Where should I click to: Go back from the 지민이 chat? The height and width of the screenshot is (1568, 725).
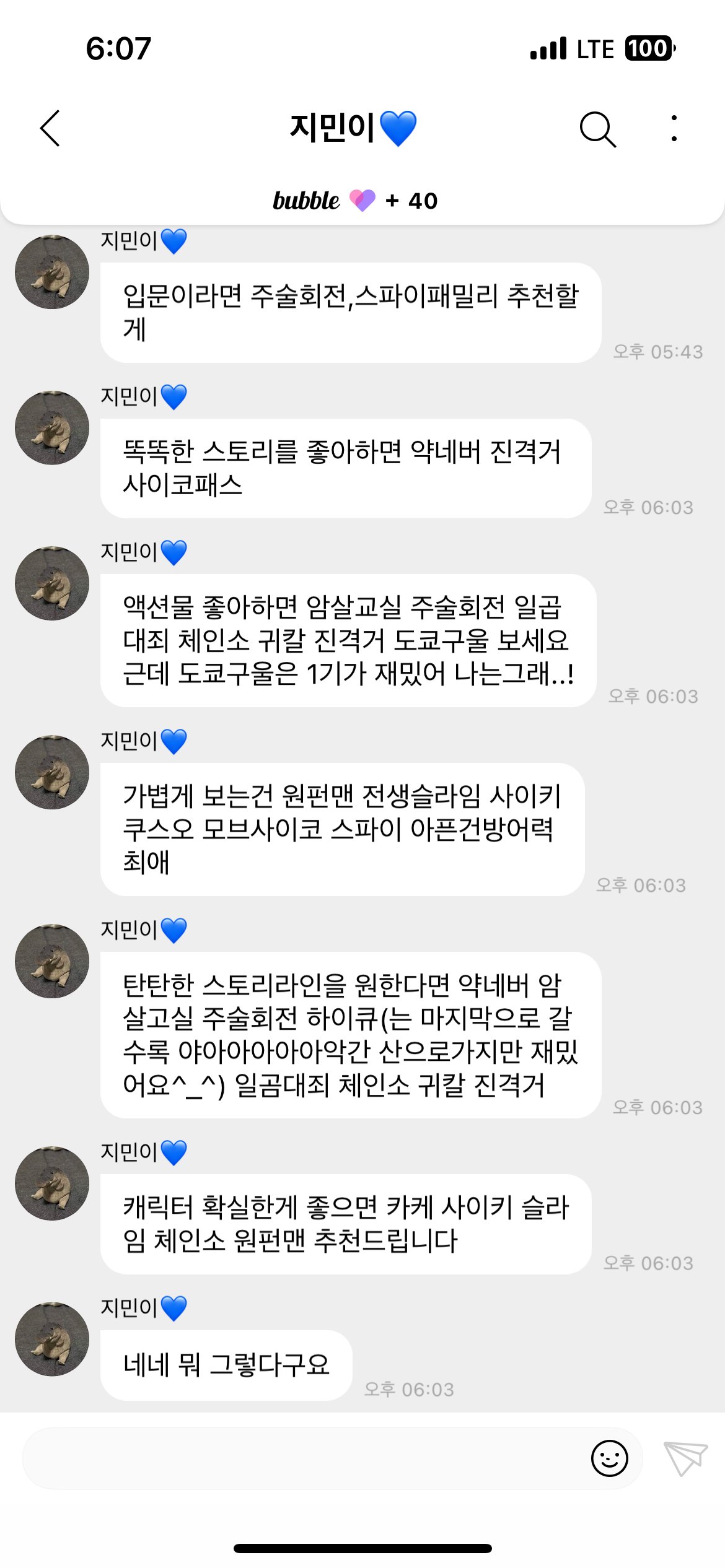click(x=50, y=128)
